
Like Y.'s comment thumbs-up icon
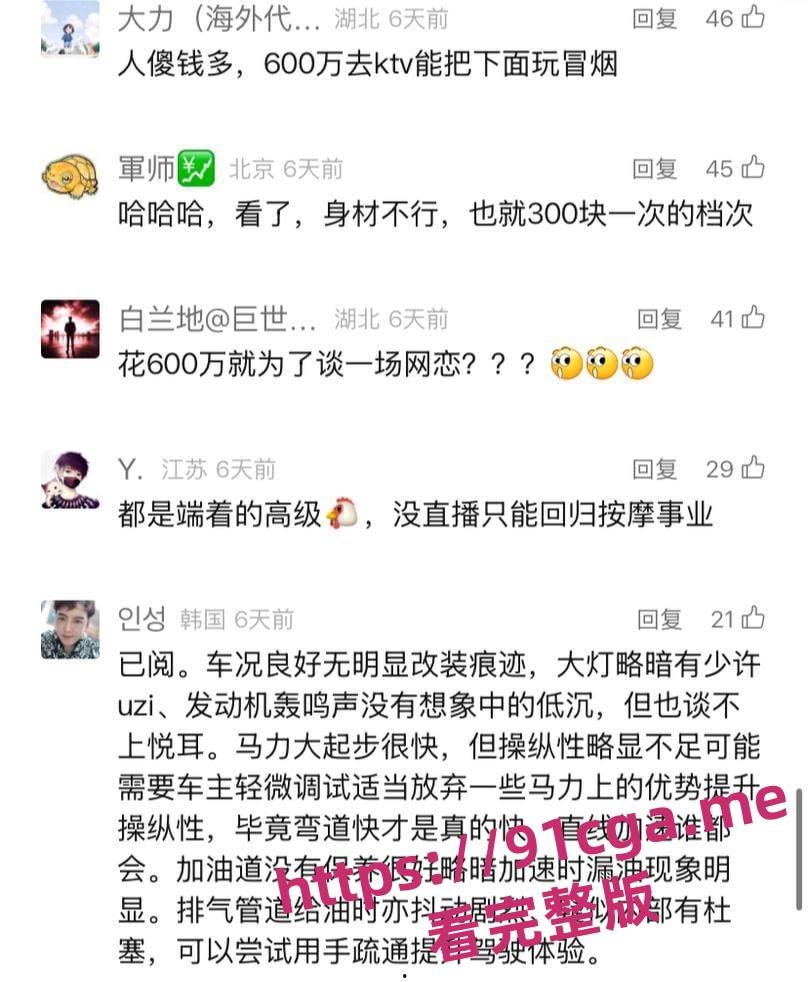(755, 469)
